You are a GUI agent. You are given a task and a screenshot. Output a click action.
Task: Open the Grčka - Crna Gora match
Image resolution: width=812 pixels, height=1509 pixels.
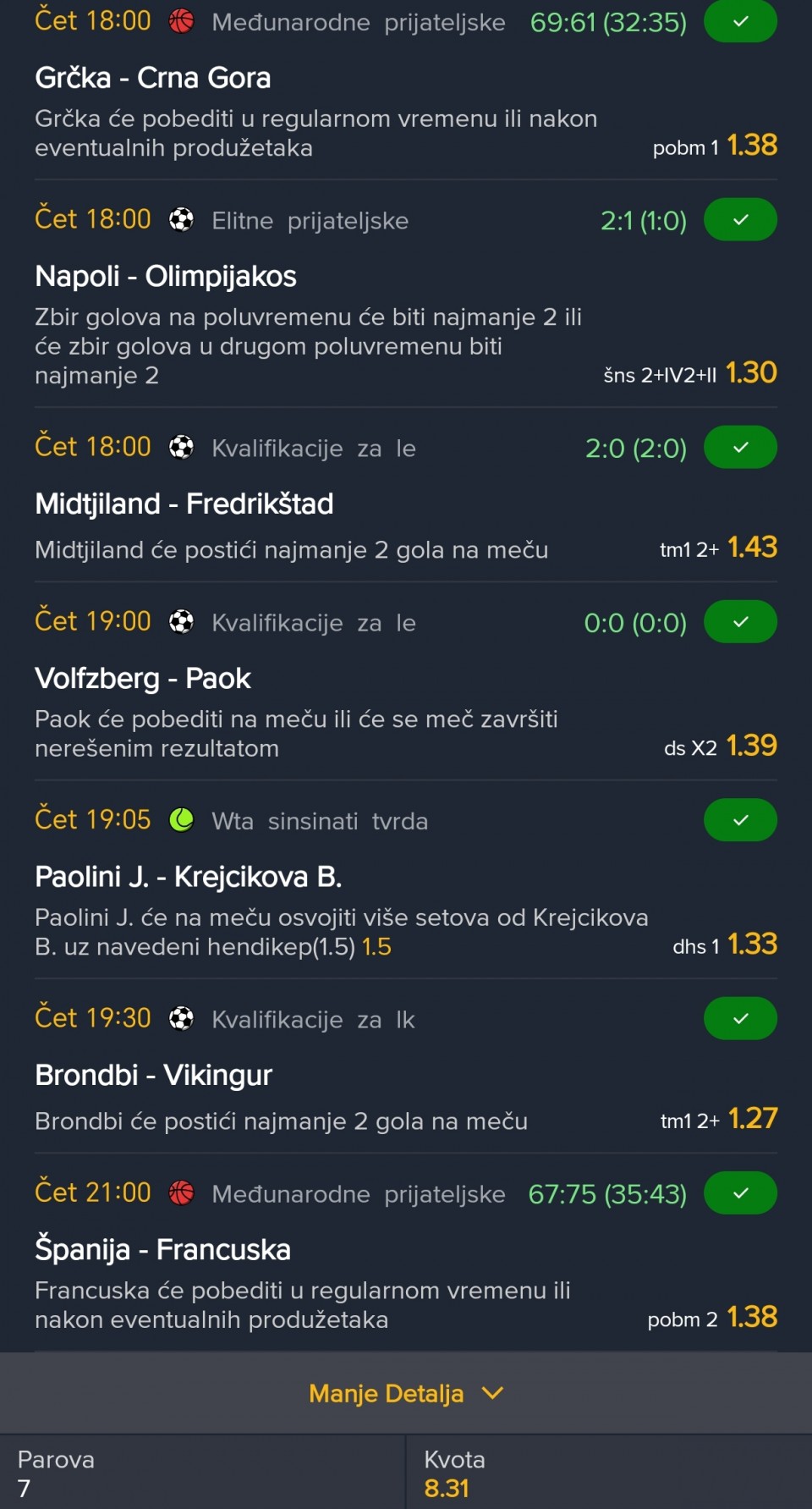coord(153,78)
